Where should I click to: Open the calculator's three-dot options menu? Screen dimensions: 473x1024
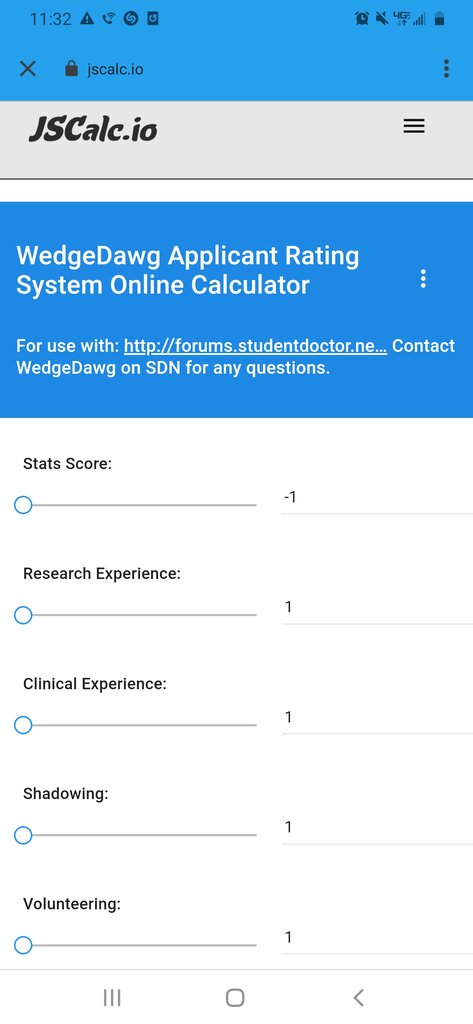(x=423, y=279)
